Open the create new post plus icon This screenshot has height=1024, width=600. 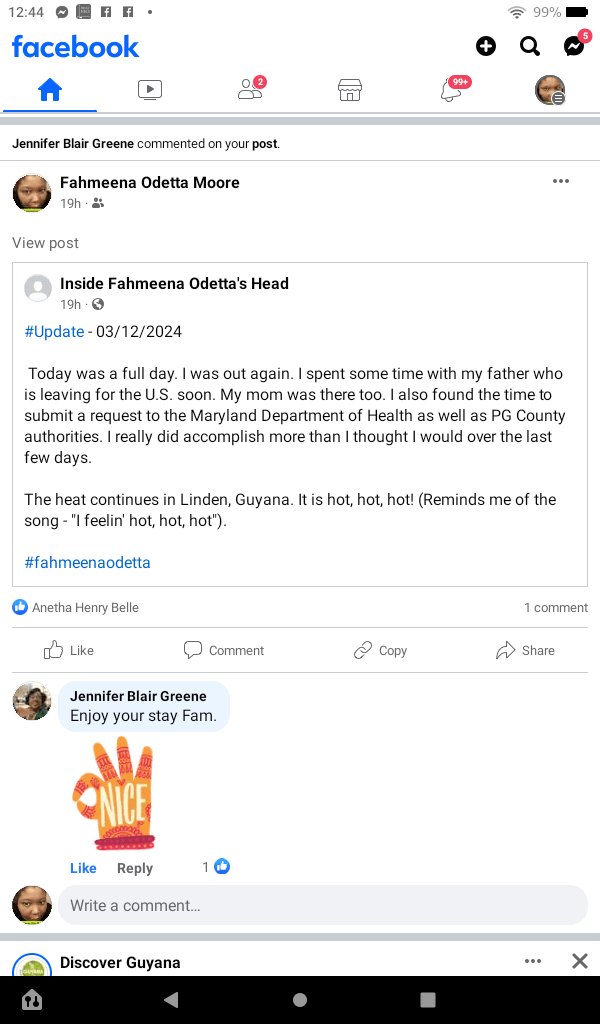(486, 46)
